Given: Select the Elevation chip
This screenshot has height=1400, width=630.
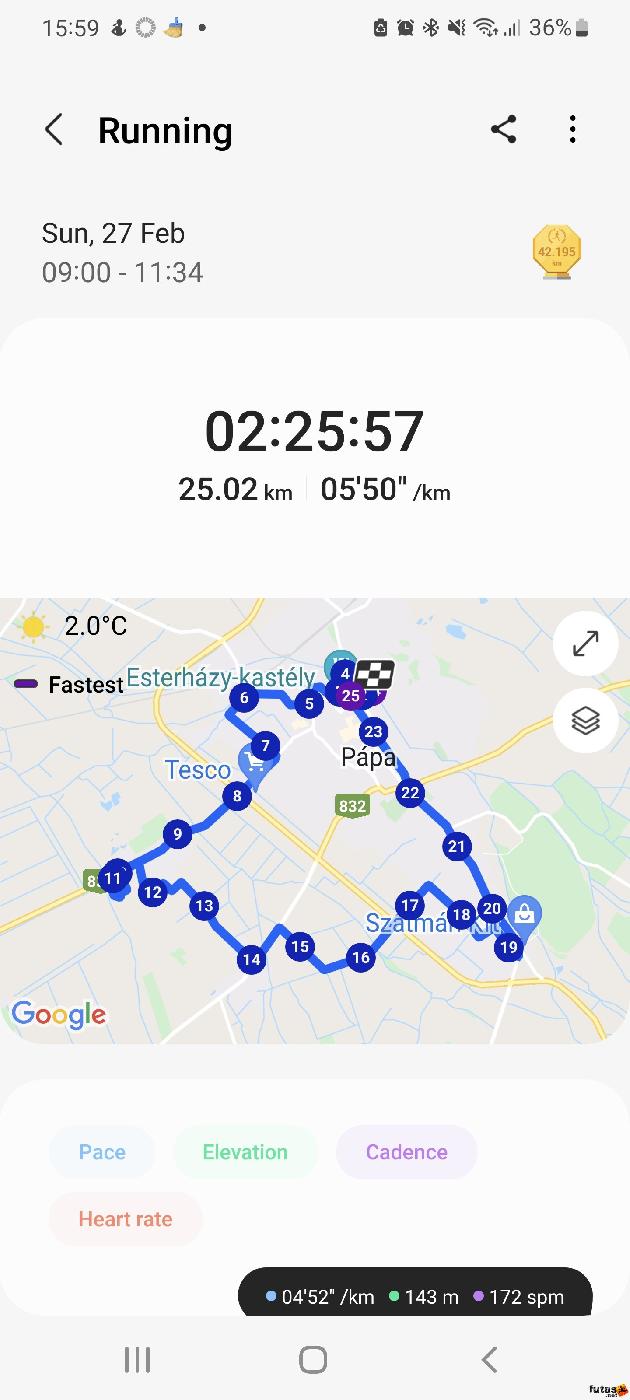Looking at the screenshot, I should point(245,1152).
